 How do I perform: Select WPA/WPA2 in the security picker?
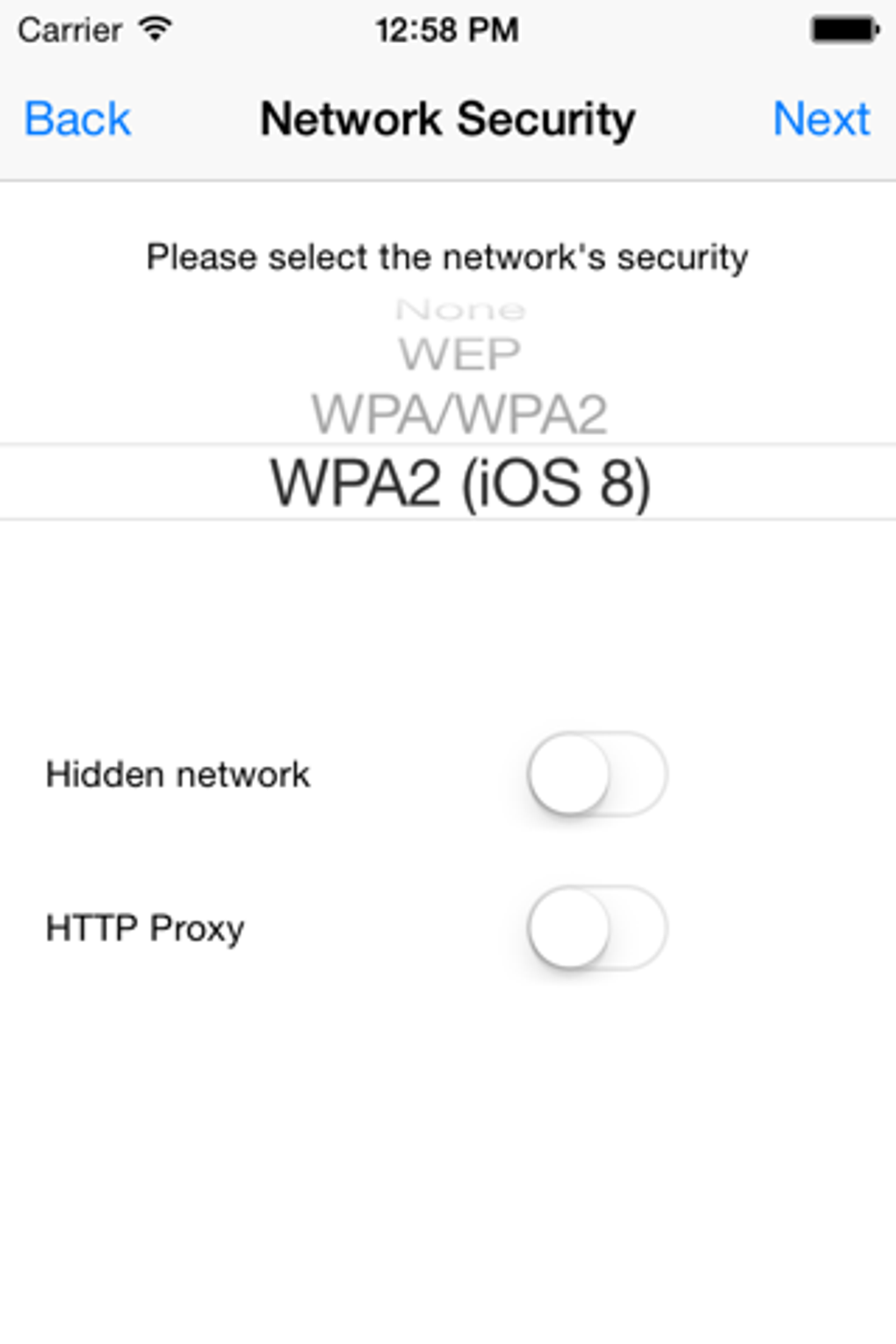coord(459,414)
